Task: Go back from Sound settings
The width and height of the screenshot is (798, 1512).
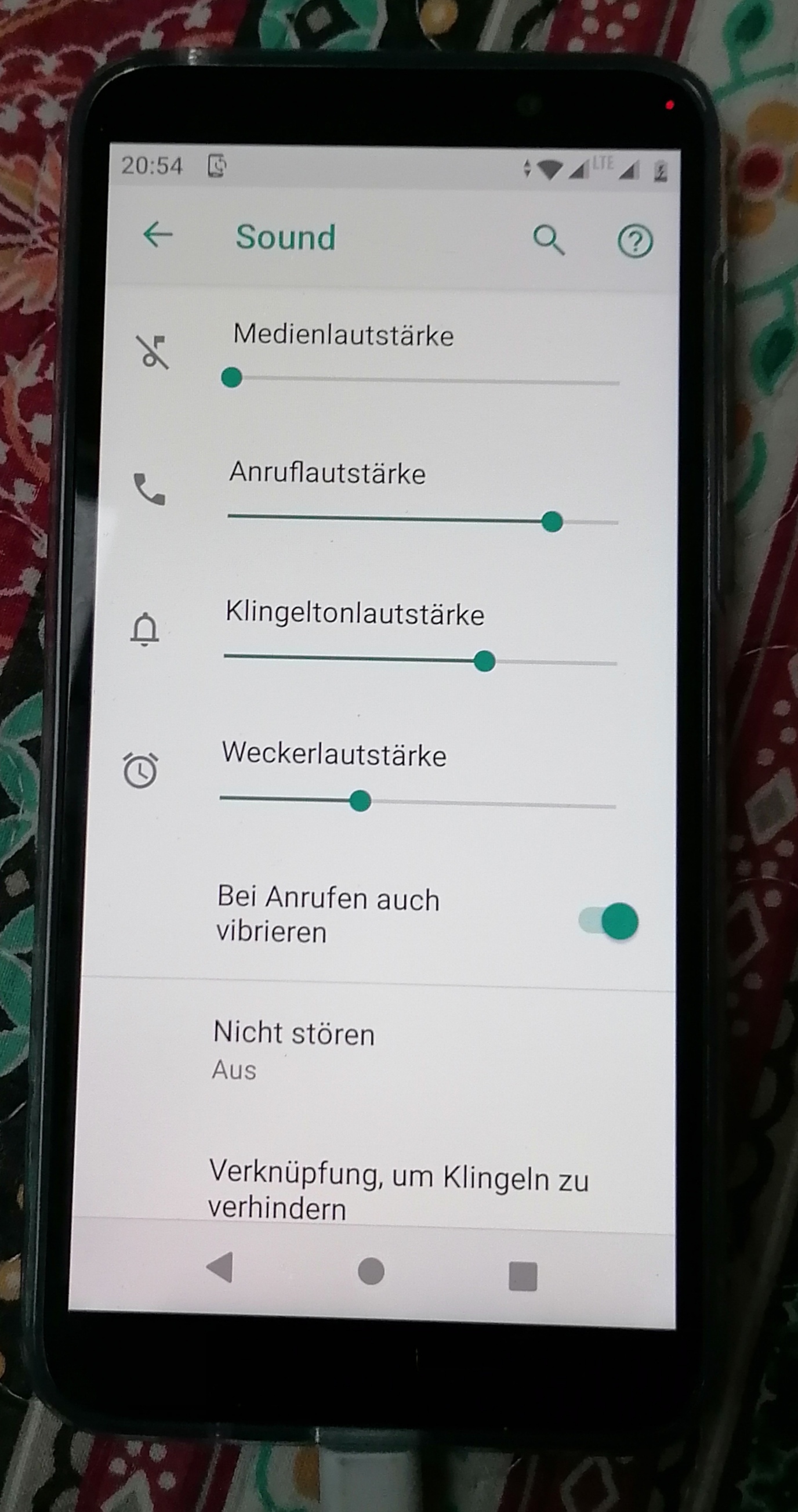Action: tap(157, 235)
